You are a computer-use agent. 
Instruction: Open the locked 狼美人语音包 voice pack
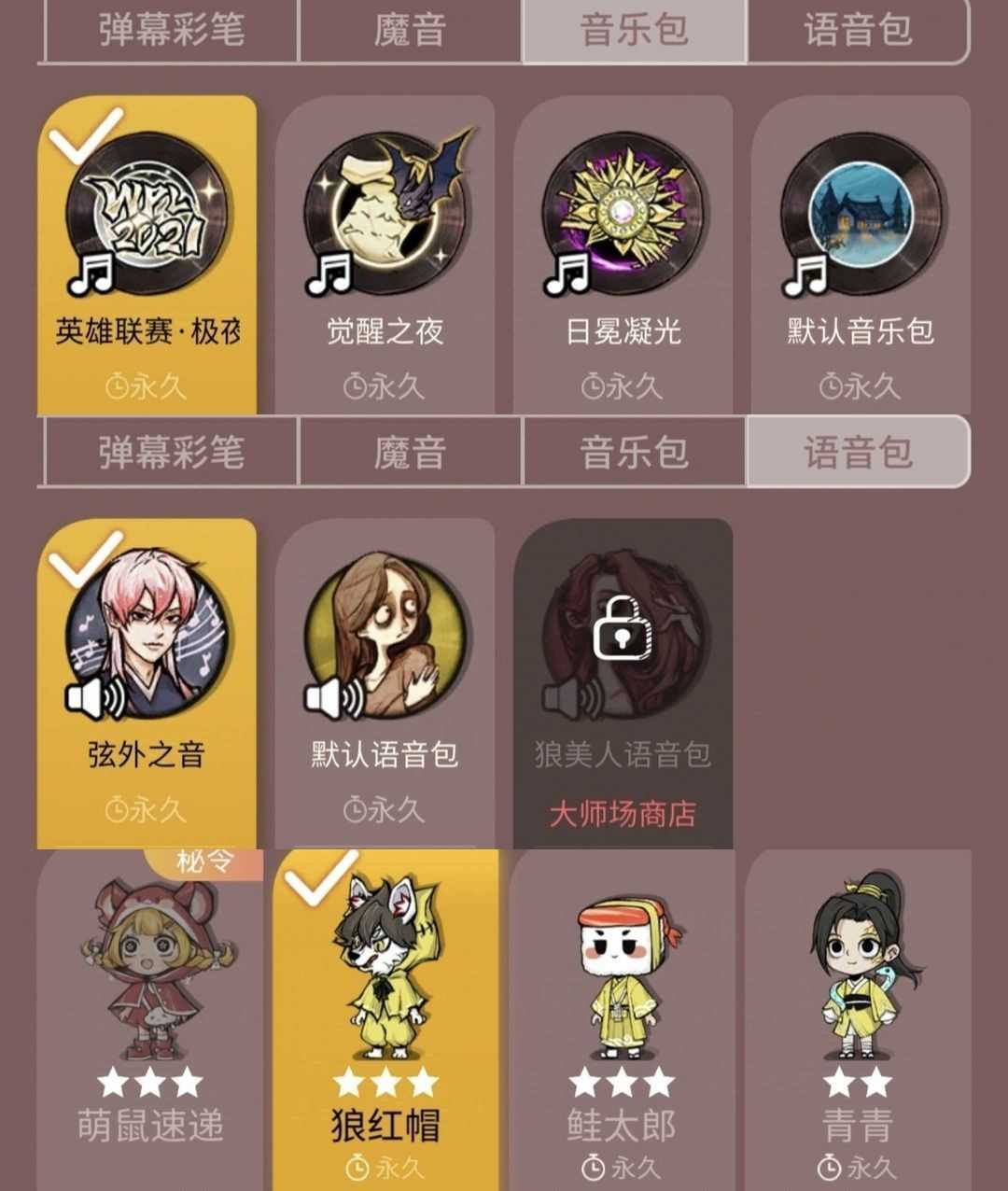pos(623,683)
